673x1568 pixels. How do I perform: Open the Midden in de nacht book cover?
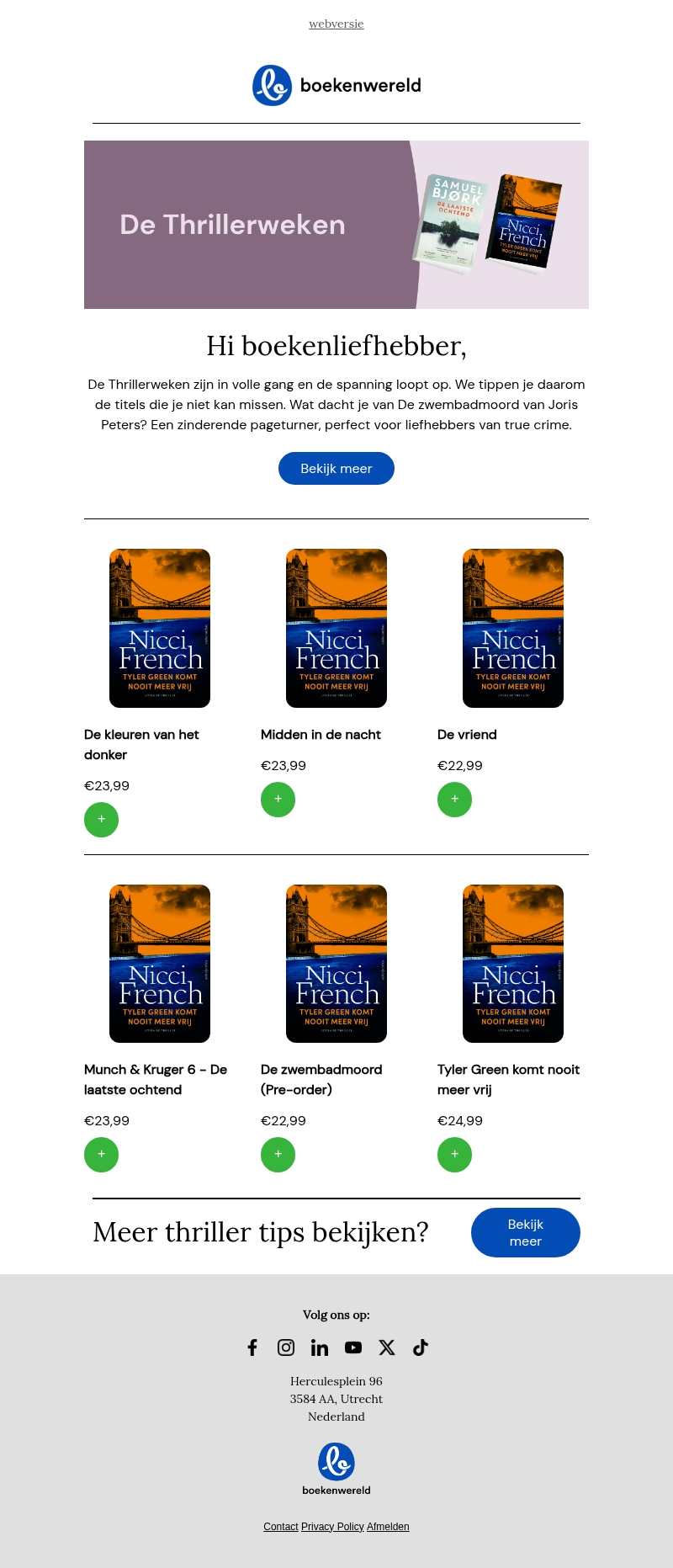point(336,628)
